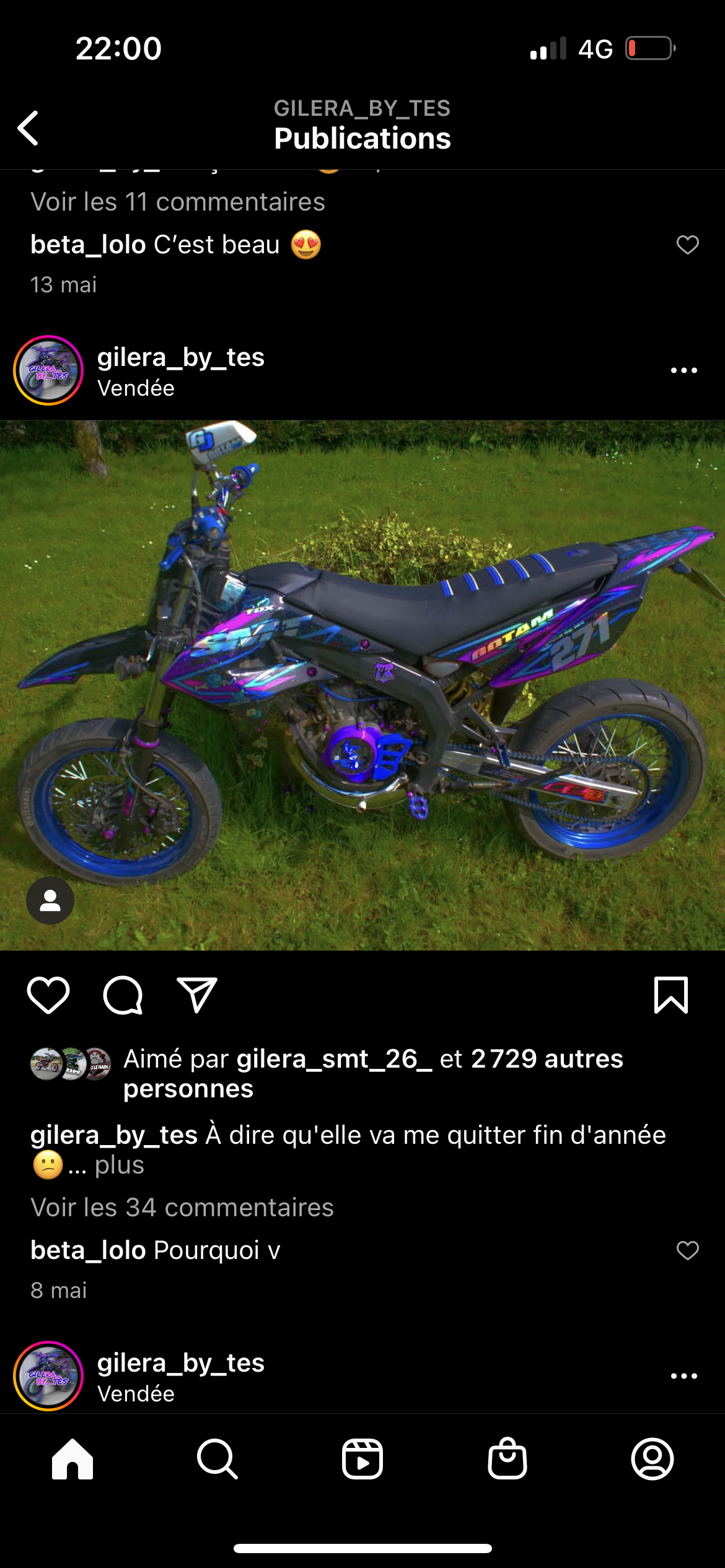725x1568 pixels.
Task: Open the motorbike photo post
Action: 362,686
